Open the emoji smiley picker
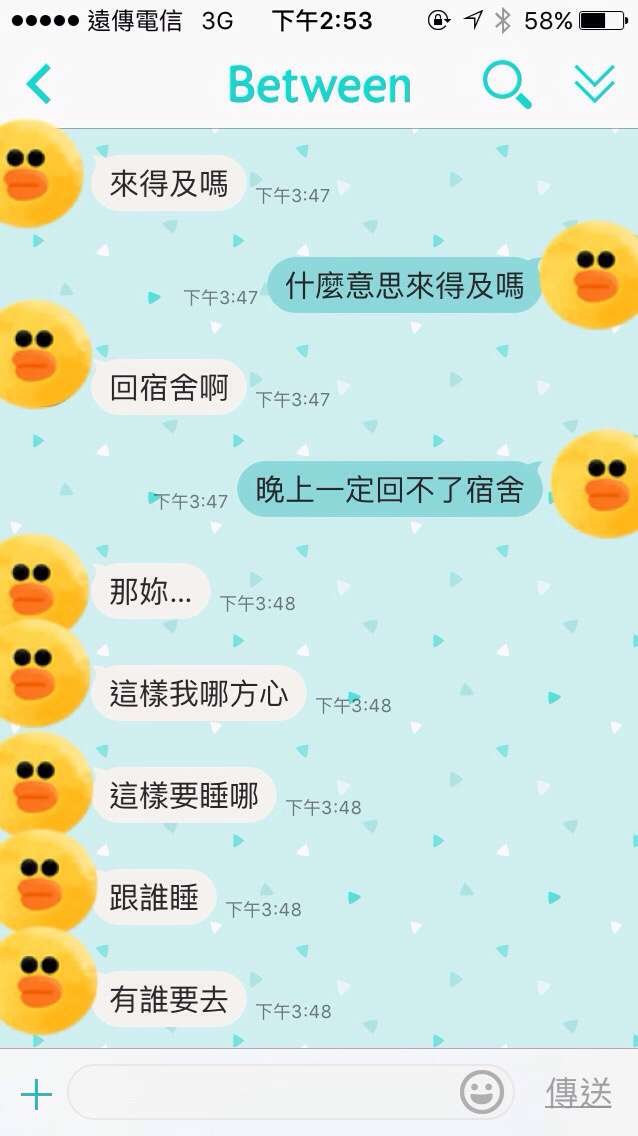This screenshot has width=638, height=1136. tap(482, 1092)
